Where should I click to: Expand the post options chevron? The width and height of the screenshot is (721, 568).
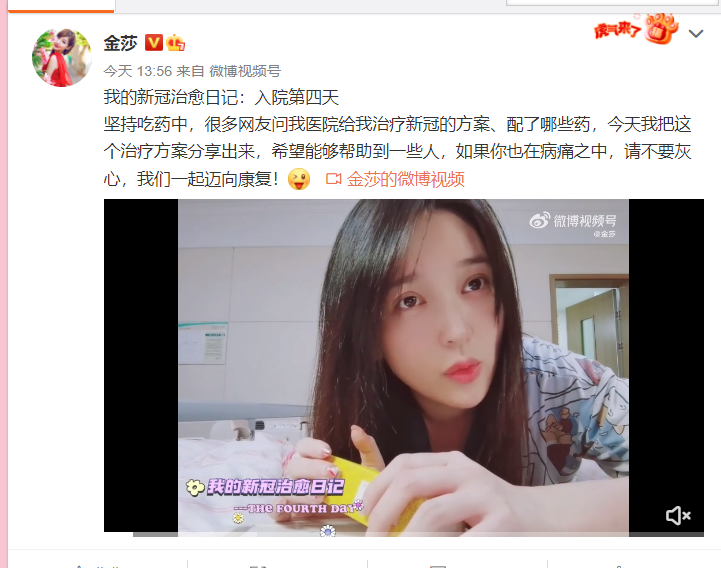(696, 33)
